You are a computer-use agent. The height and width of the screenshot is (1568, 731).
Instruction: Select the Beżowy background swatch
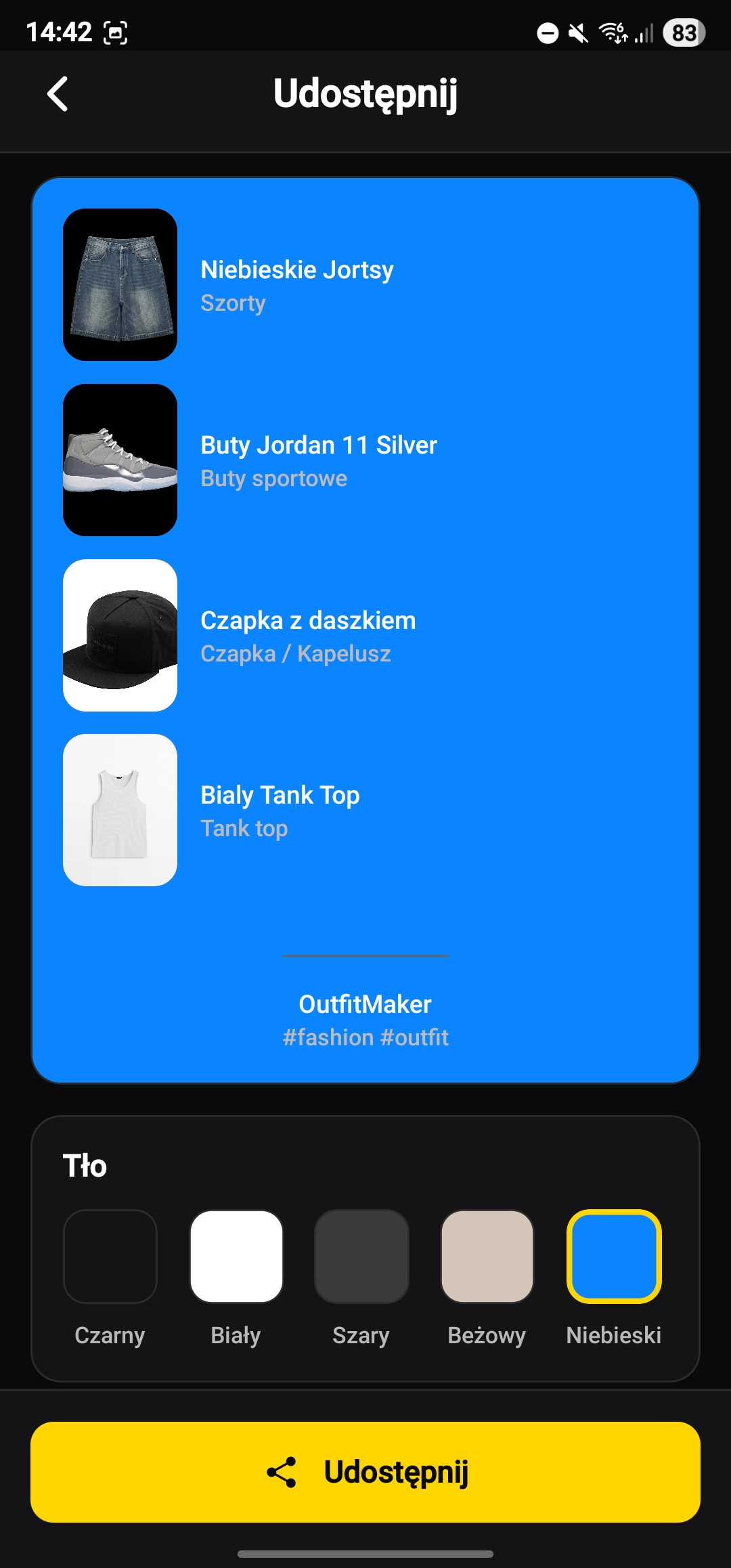(x=487, y=1257)
